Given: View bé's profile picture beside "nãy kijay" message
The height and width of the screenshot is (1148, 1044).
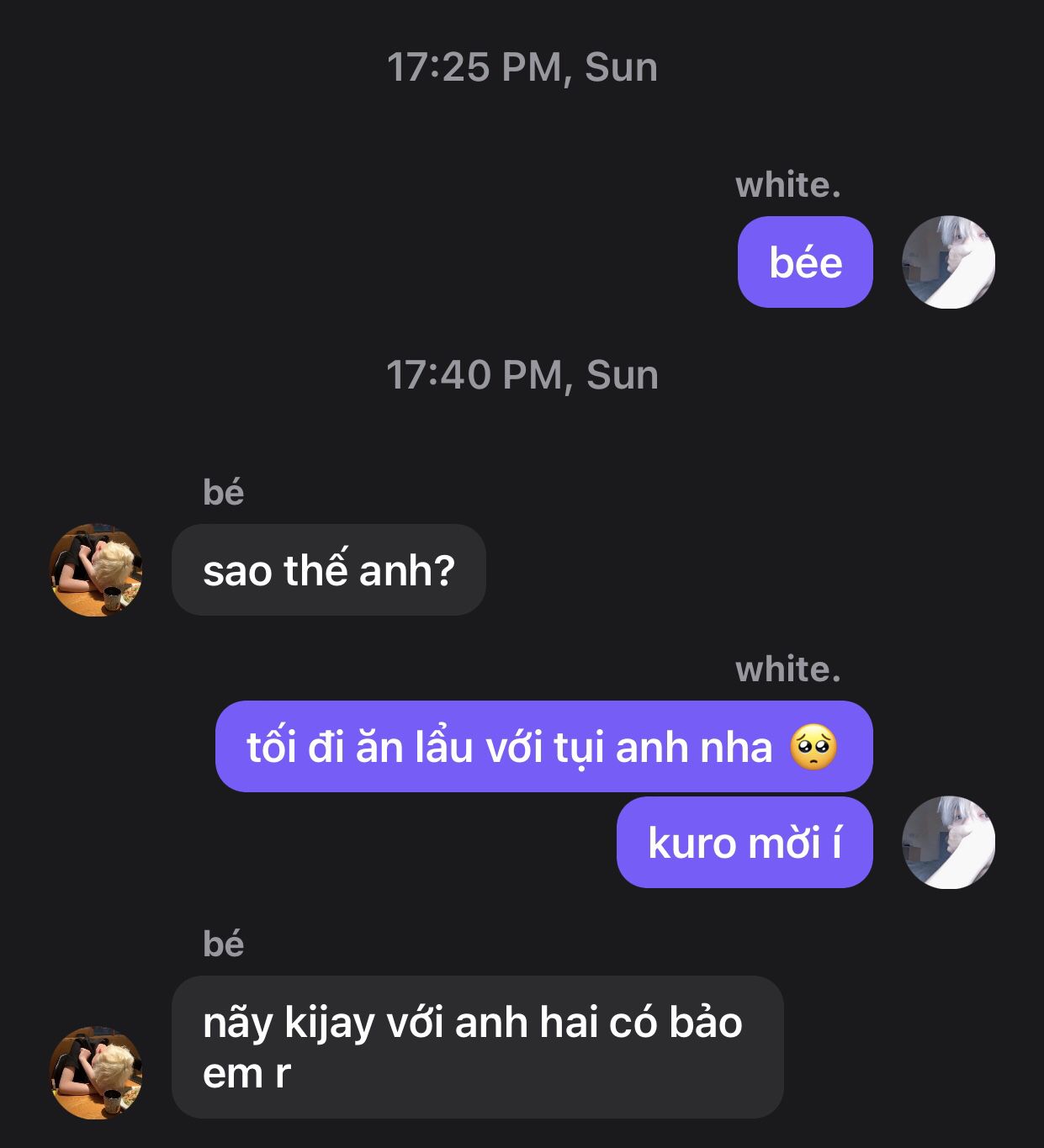Looking at the screenshot, I should tap(96, 1072).
